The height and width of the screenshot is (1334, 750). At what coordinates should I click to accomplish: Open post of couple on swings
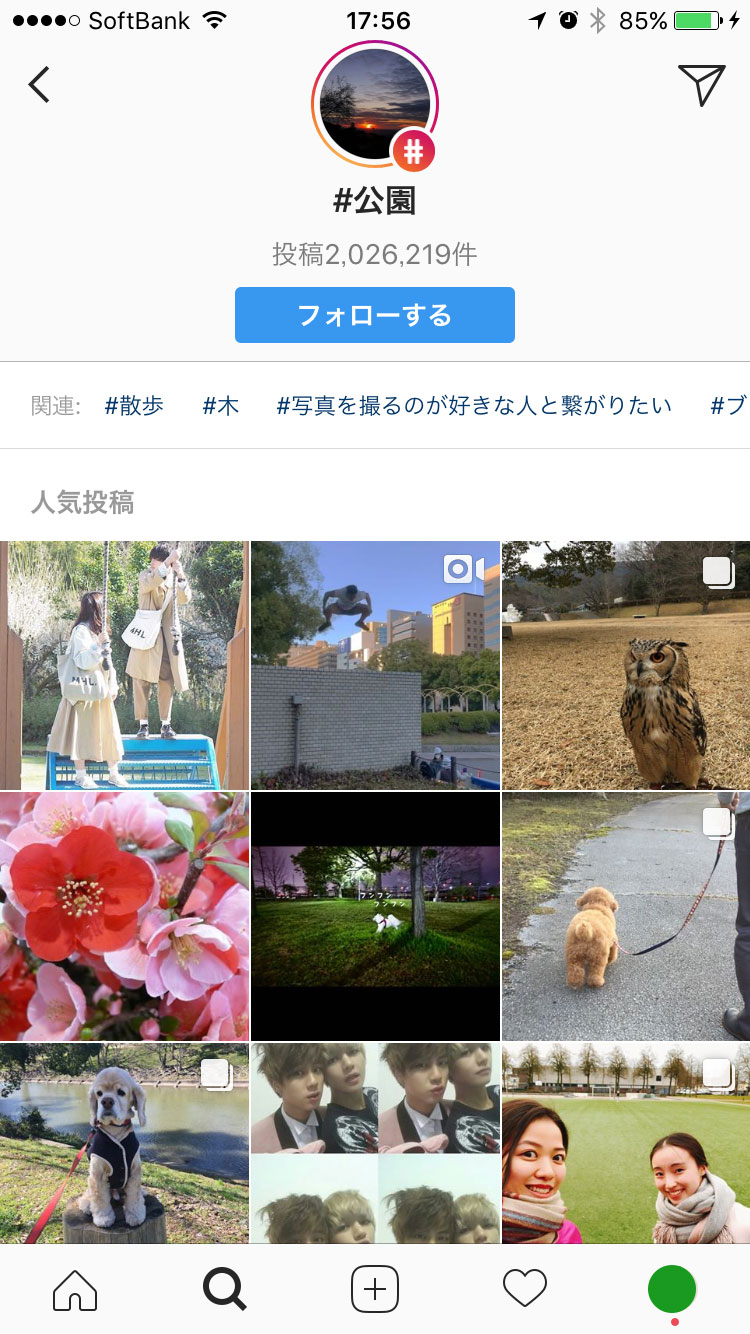click(124, 665)
